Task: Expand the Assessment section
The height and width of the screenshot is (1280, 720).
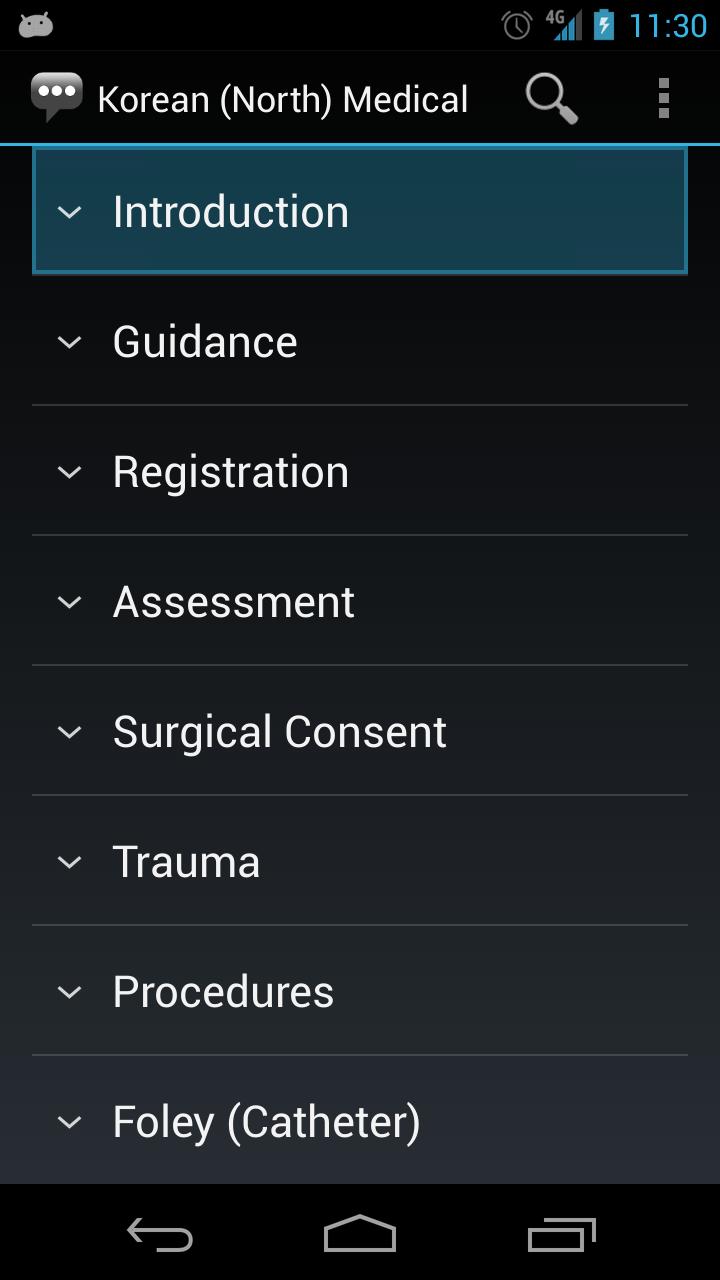Action: pyautogui.click(x=360, y=601)
